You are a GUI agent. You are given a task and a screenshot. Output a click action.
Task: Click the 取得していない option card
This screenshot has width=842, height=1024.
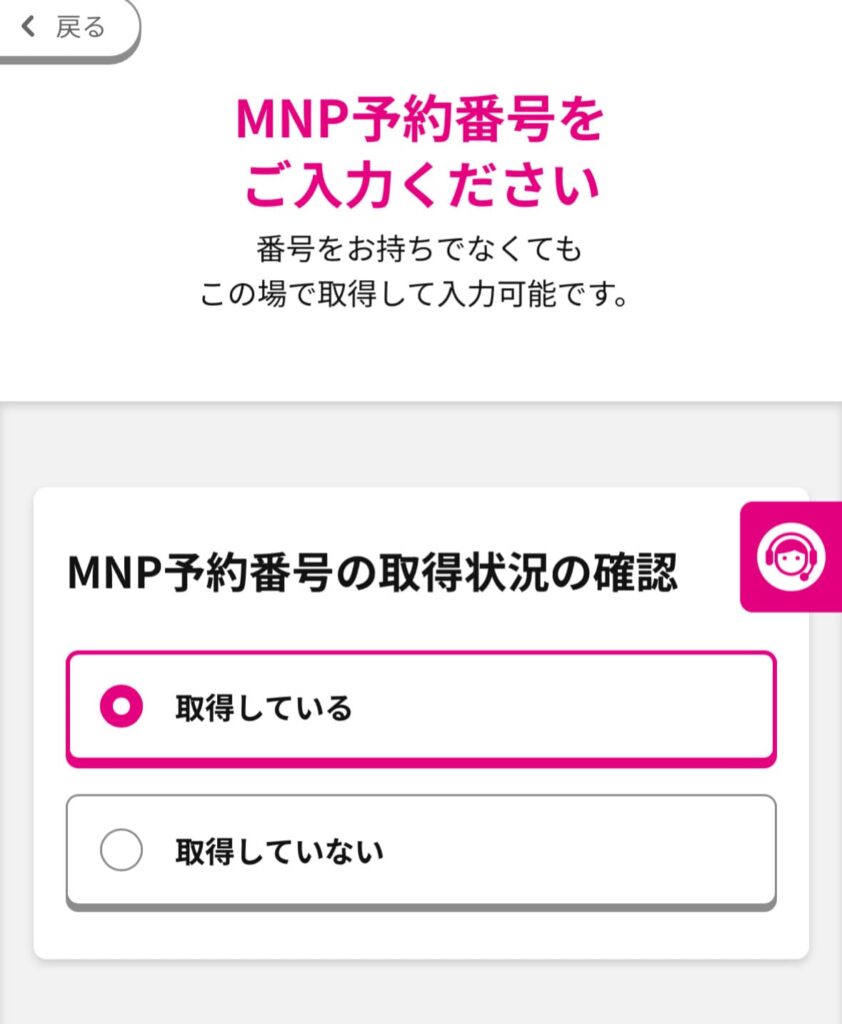click(420, 850)
